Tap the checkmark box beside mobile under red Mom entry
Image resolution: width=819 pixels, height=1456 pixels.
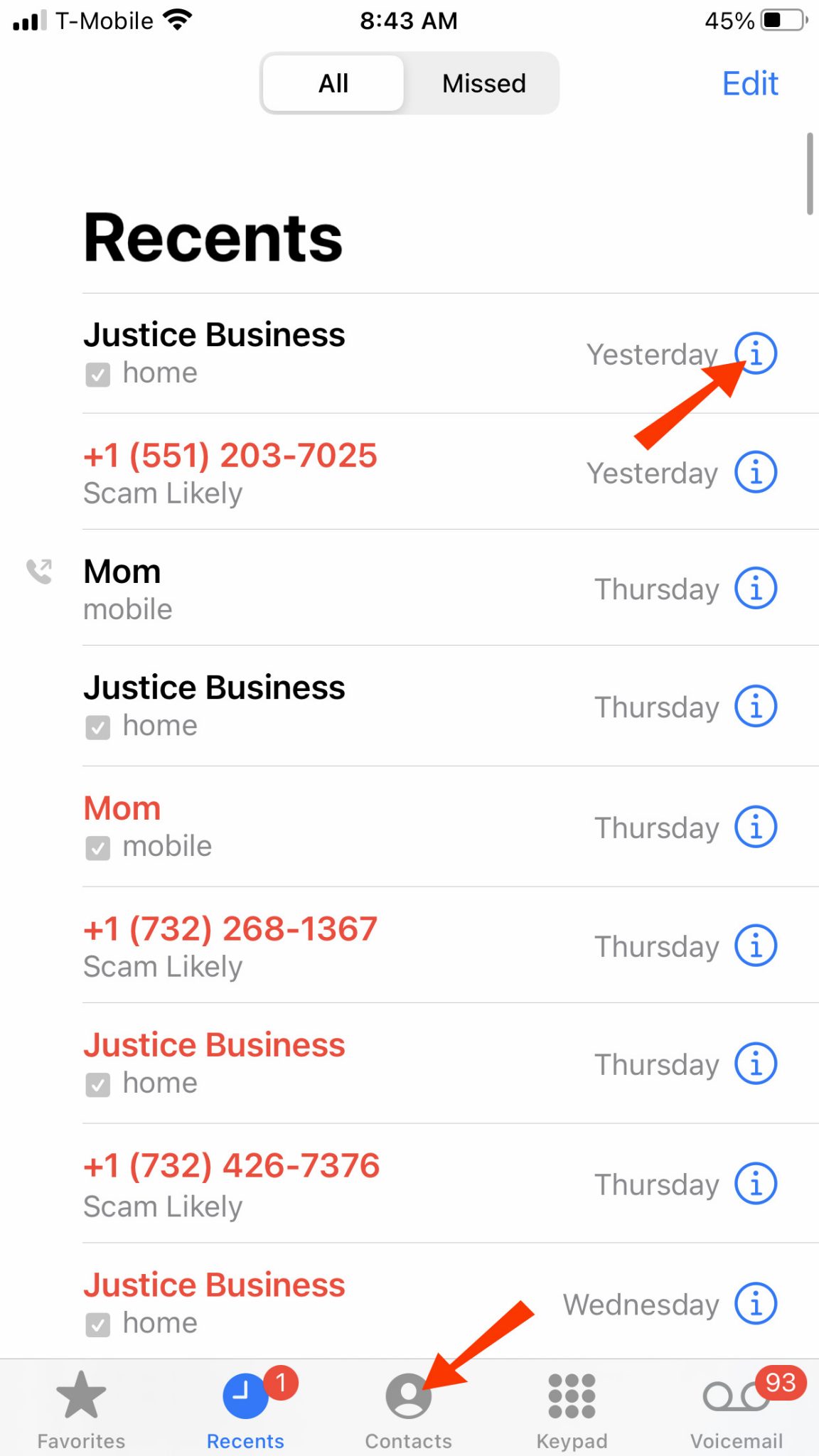(97, 847)
